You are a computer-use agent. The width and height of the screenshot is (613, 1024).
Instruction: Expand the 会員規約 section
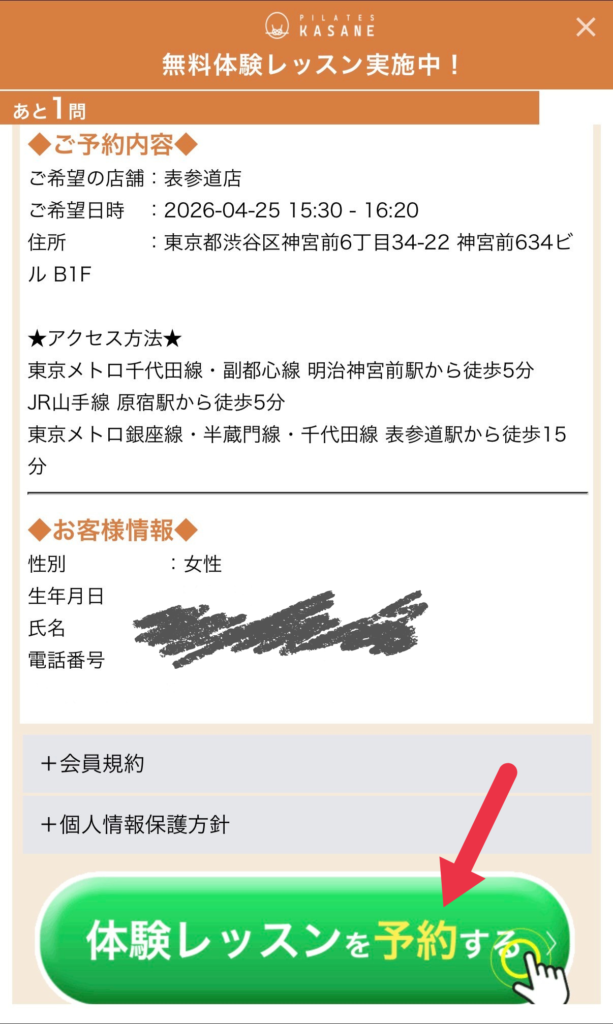click(x=306, y=764)
